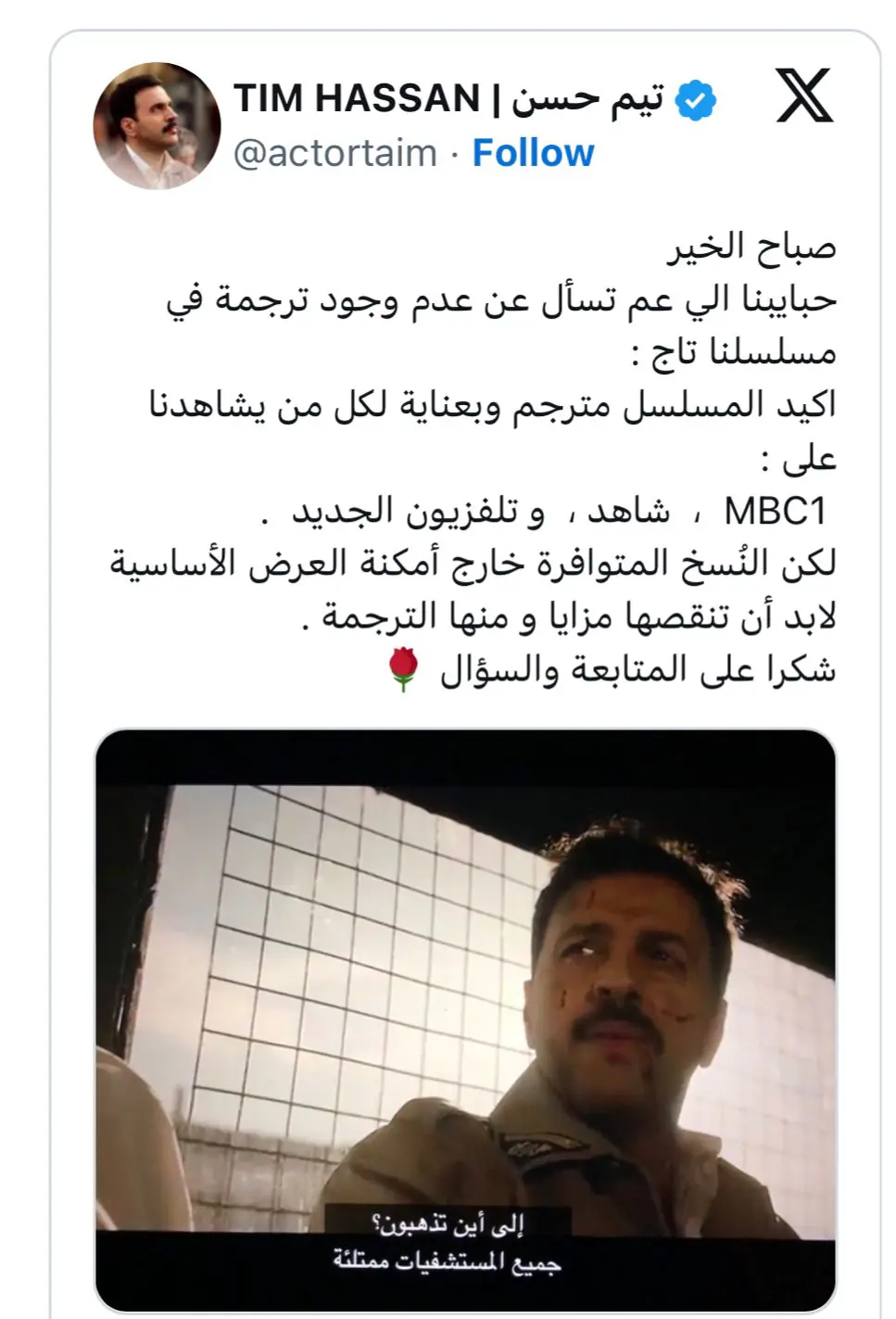Open the attached series screenshot image
The width and height of the screenshot is (896, 1319).
465,1020
